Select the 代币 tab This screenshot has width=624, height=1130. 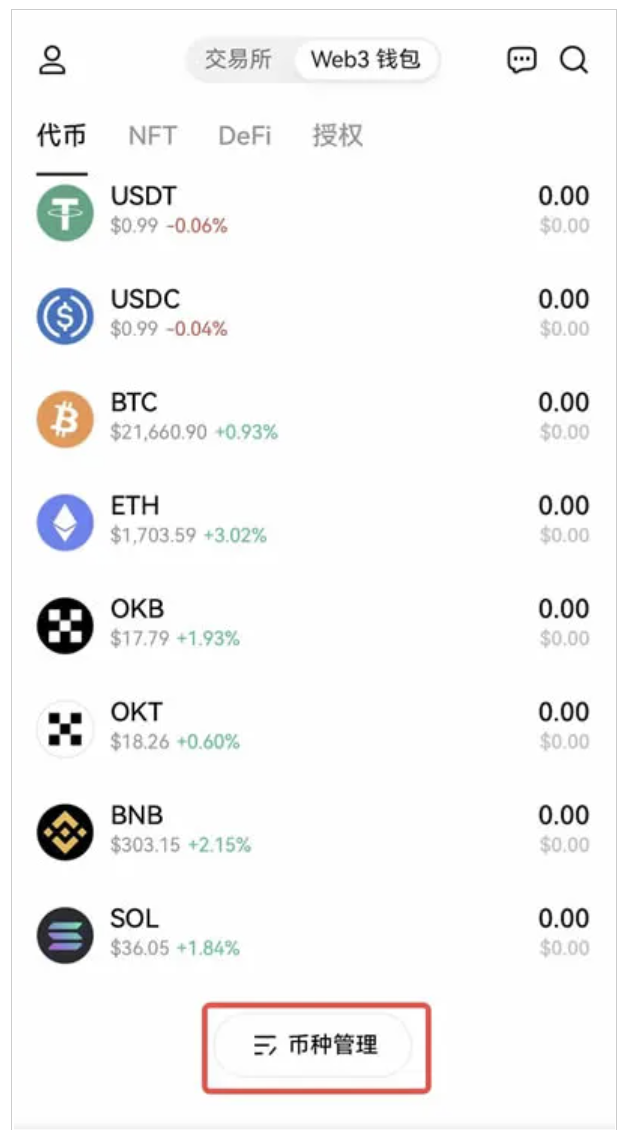point(62,136)
